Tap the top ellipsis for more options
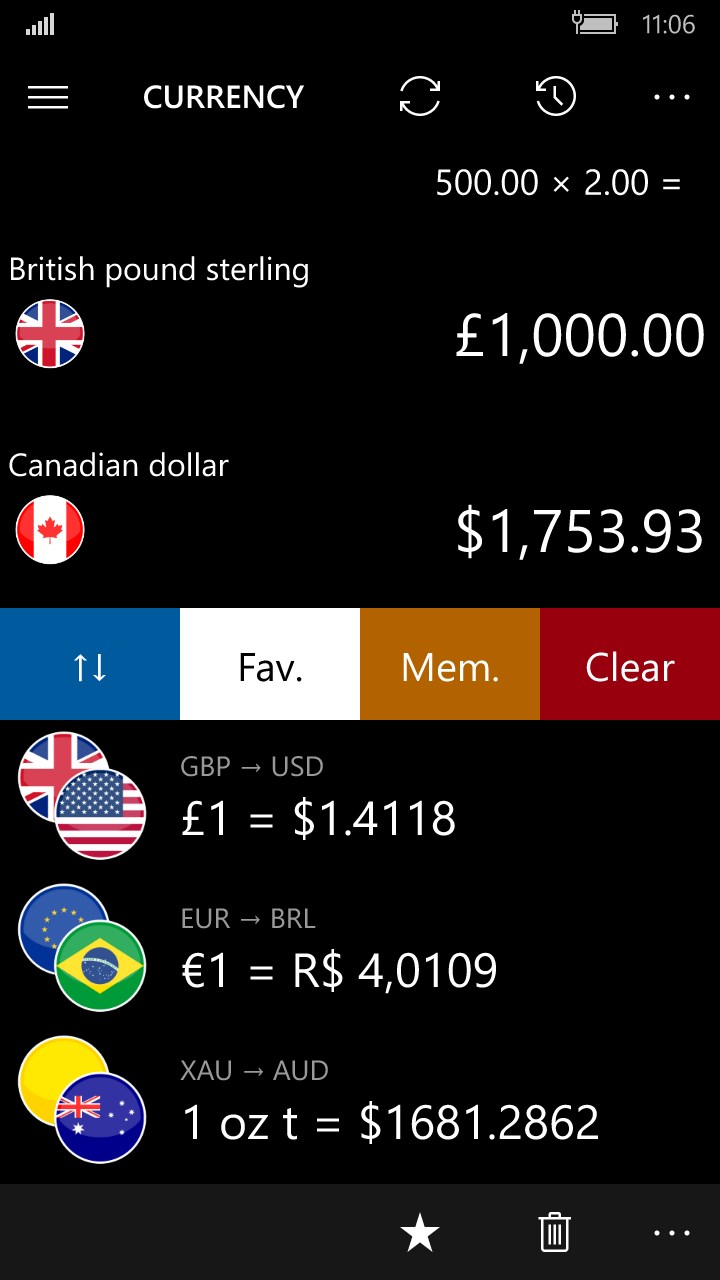This screenshot has width=720, height=1280. point(671,97)
